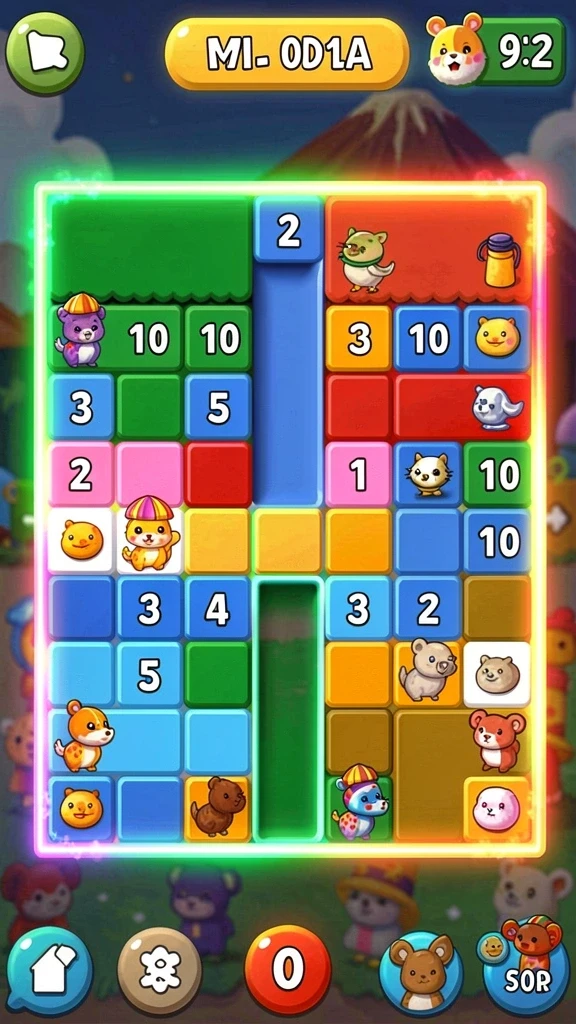This screenshot has height=1024, width=576.
Task: Tap the dark brown bear on orange tile
Action: click(217, 808)
